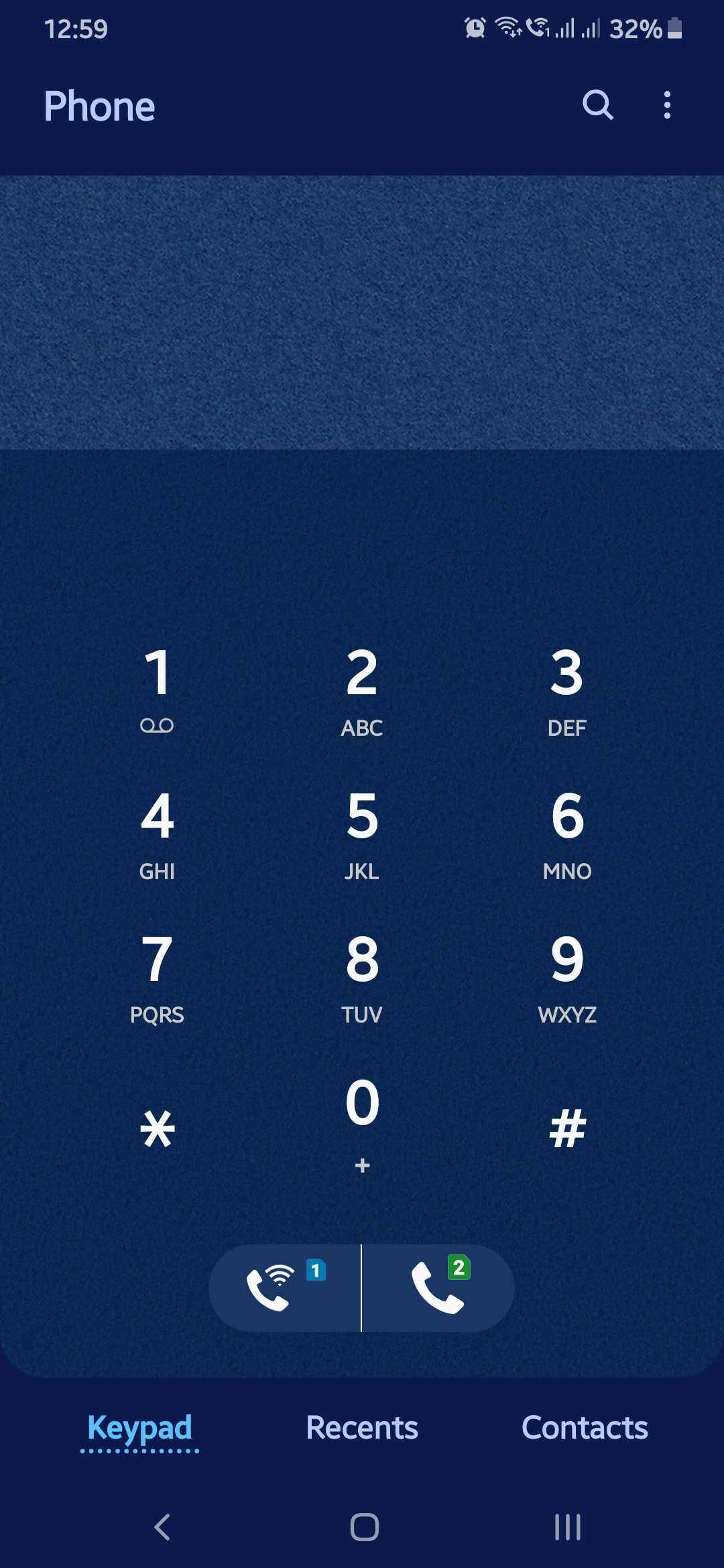
Task: Tap the 4 GHI key
Action: 158,832
